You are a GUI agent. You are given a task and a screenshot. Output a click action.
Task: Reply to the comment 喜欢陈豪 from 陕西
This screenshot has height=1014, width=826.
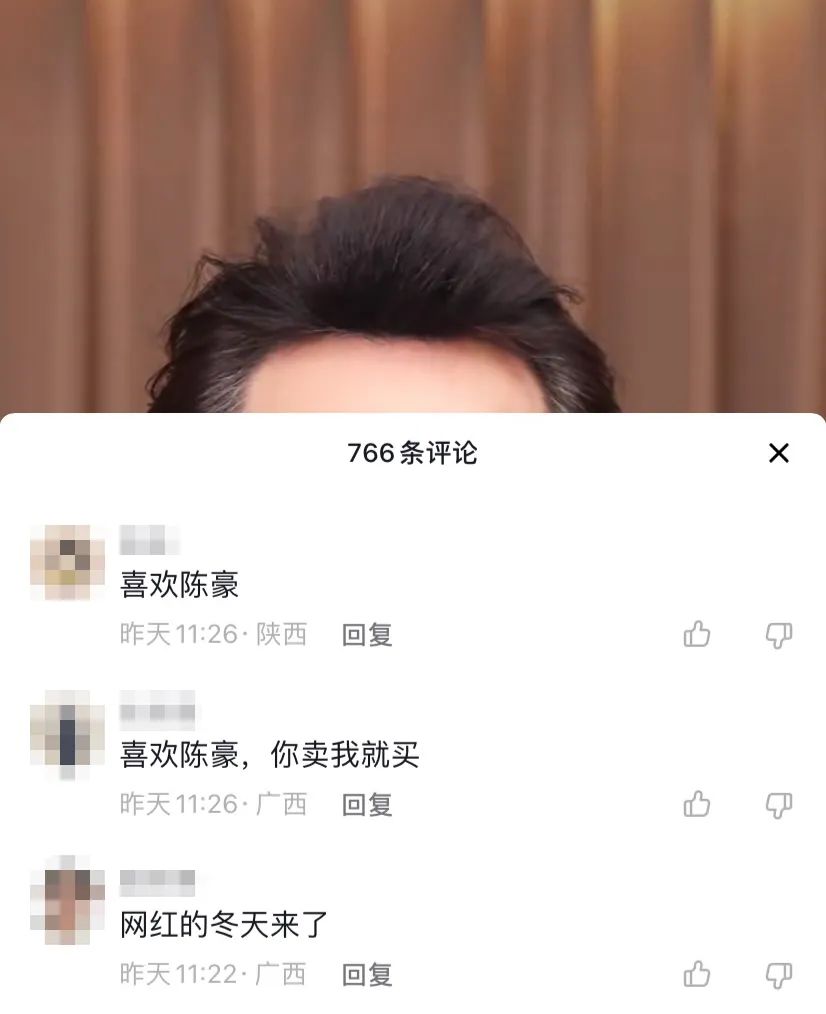(x=367, y=634)
